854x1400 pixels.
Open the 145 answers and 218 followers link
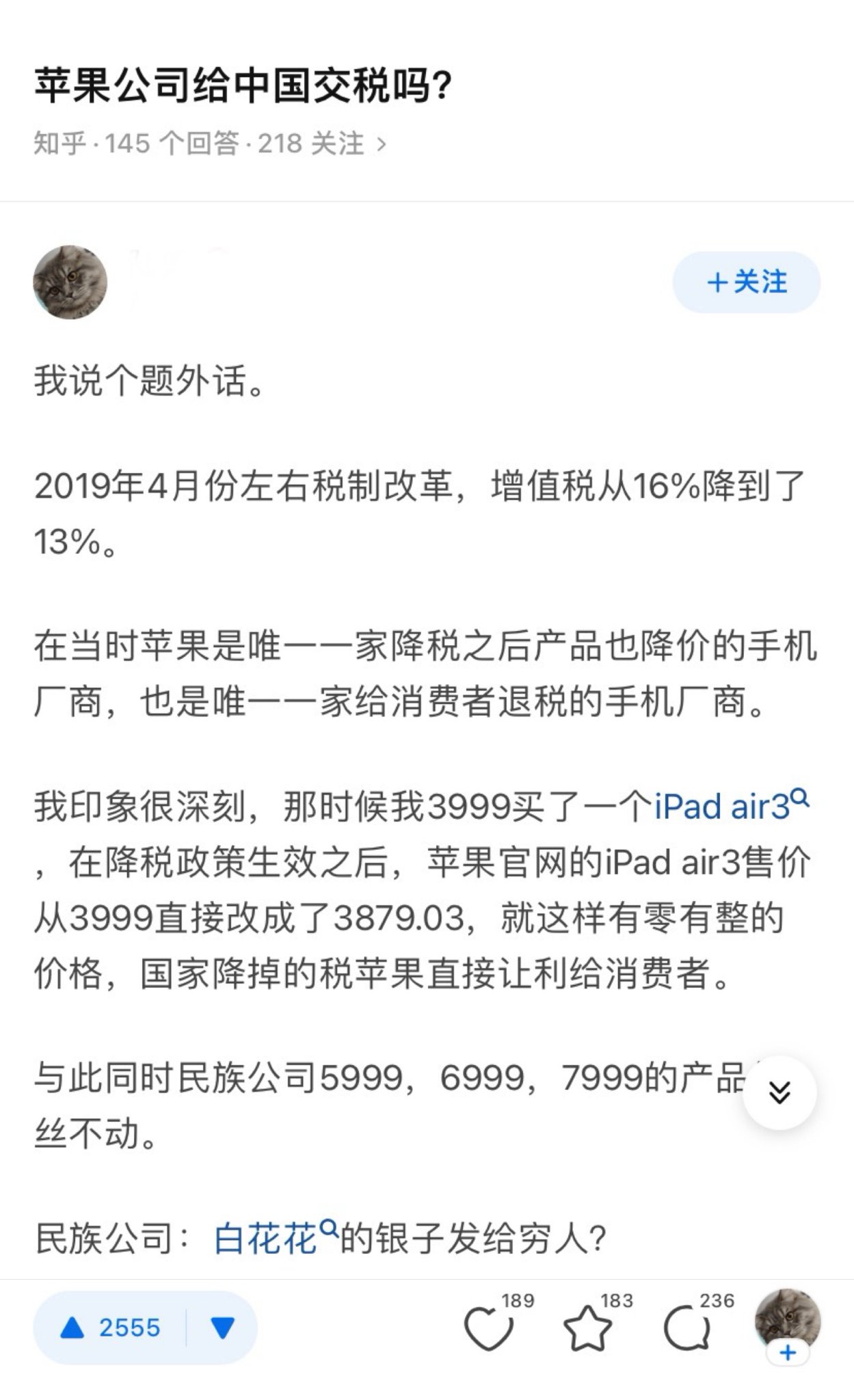tap(211, 144)
